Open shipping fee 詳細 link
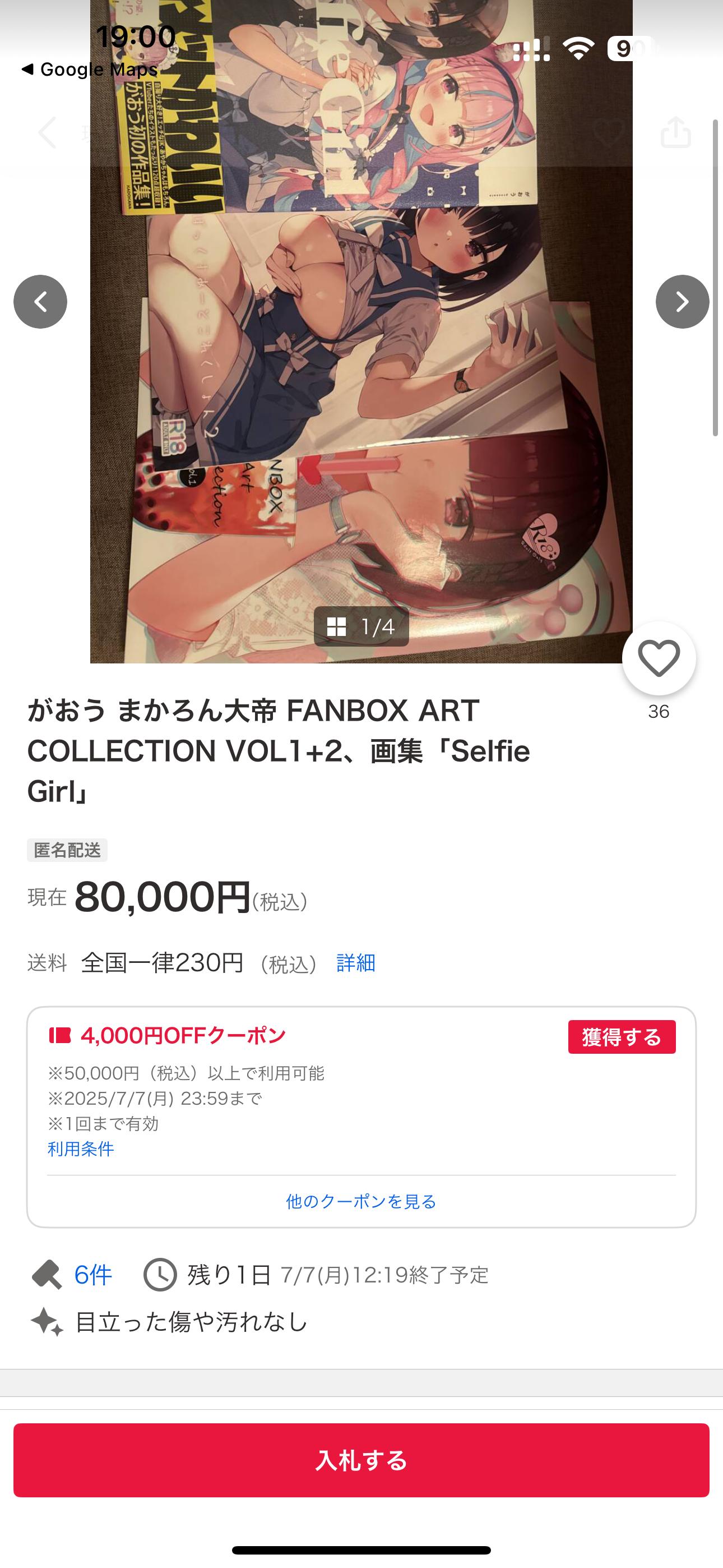 pyautogui.click(x=356, y=963)
